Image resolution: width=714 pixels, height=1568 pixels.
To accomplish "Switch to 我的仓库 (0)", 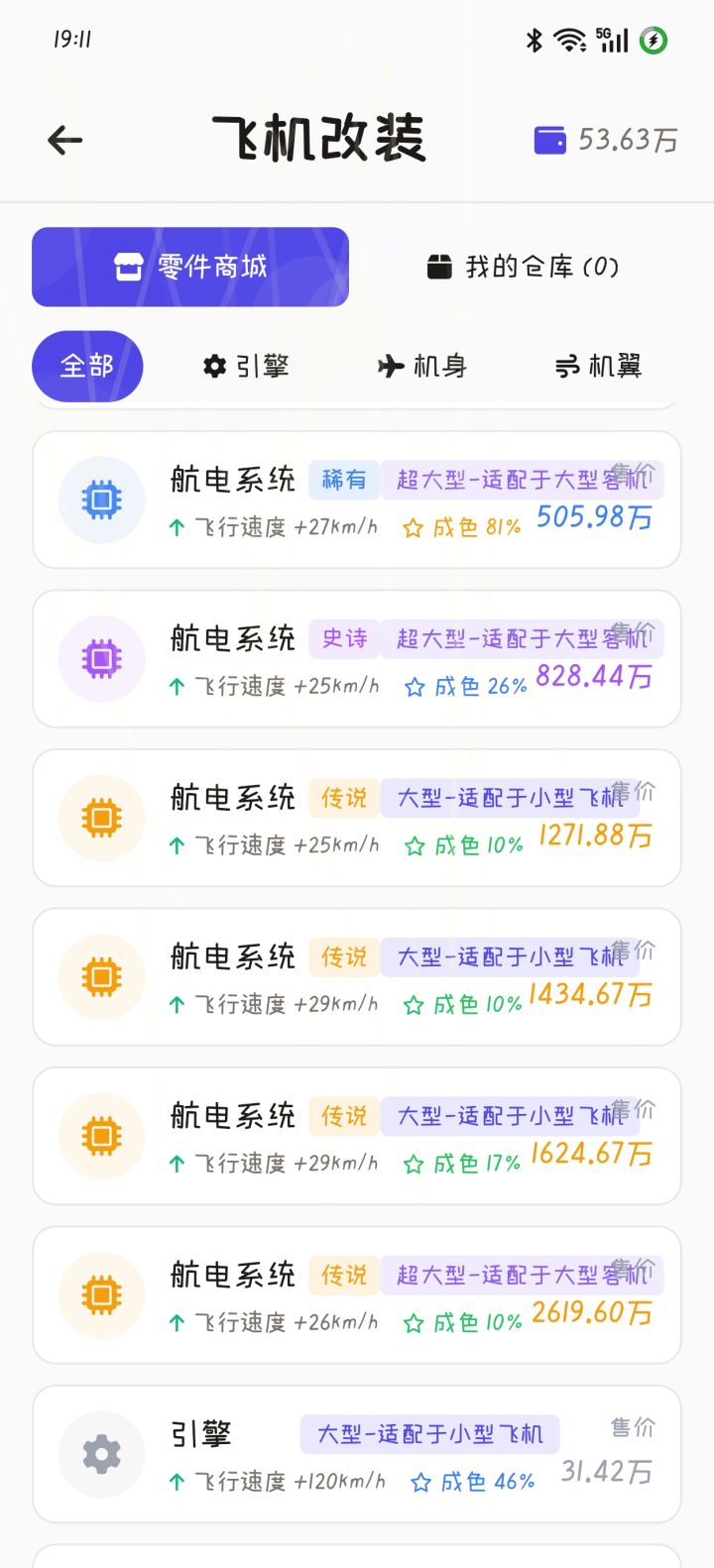I will click(x=523, y=267).
